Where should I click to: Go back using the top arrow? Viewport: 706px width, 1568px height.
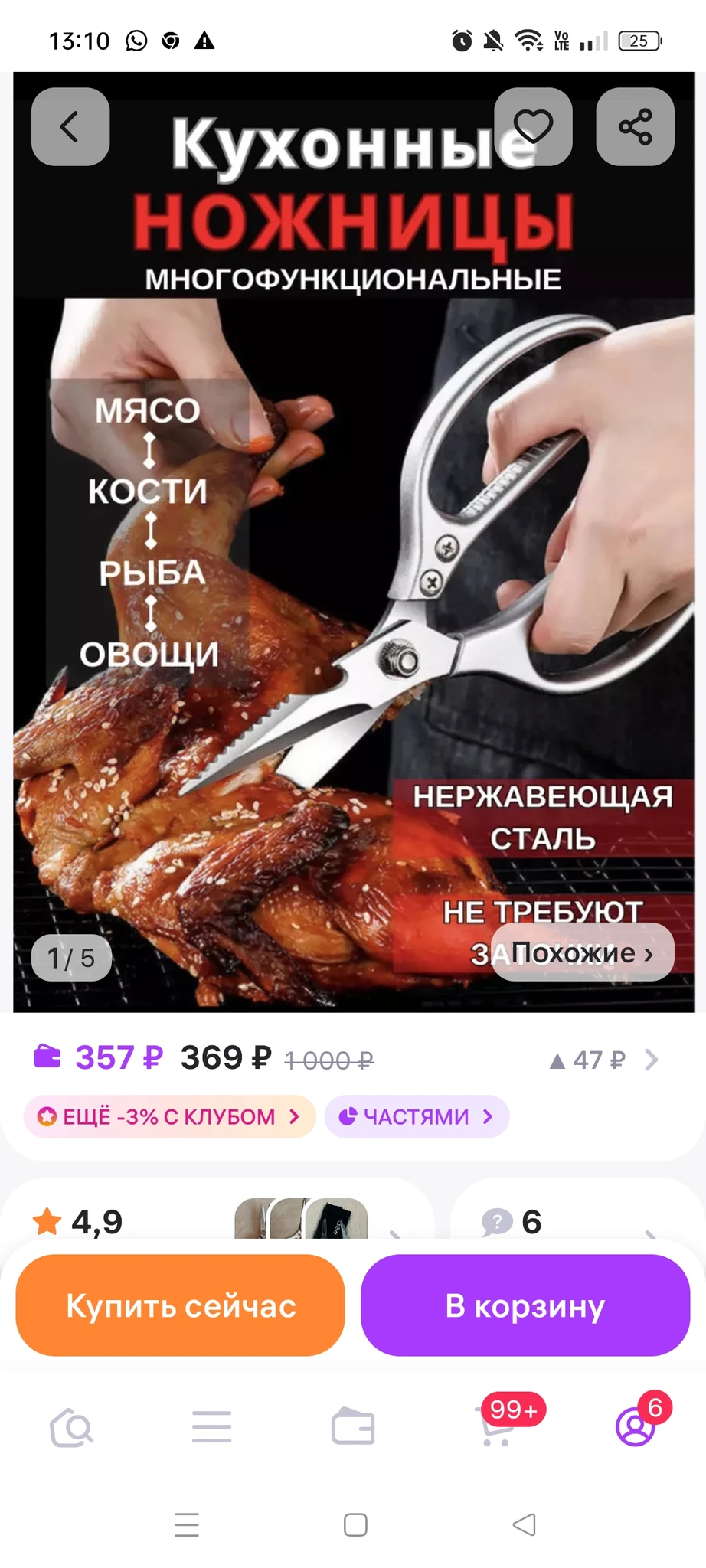pyautogui.click(x=70, y=126)
